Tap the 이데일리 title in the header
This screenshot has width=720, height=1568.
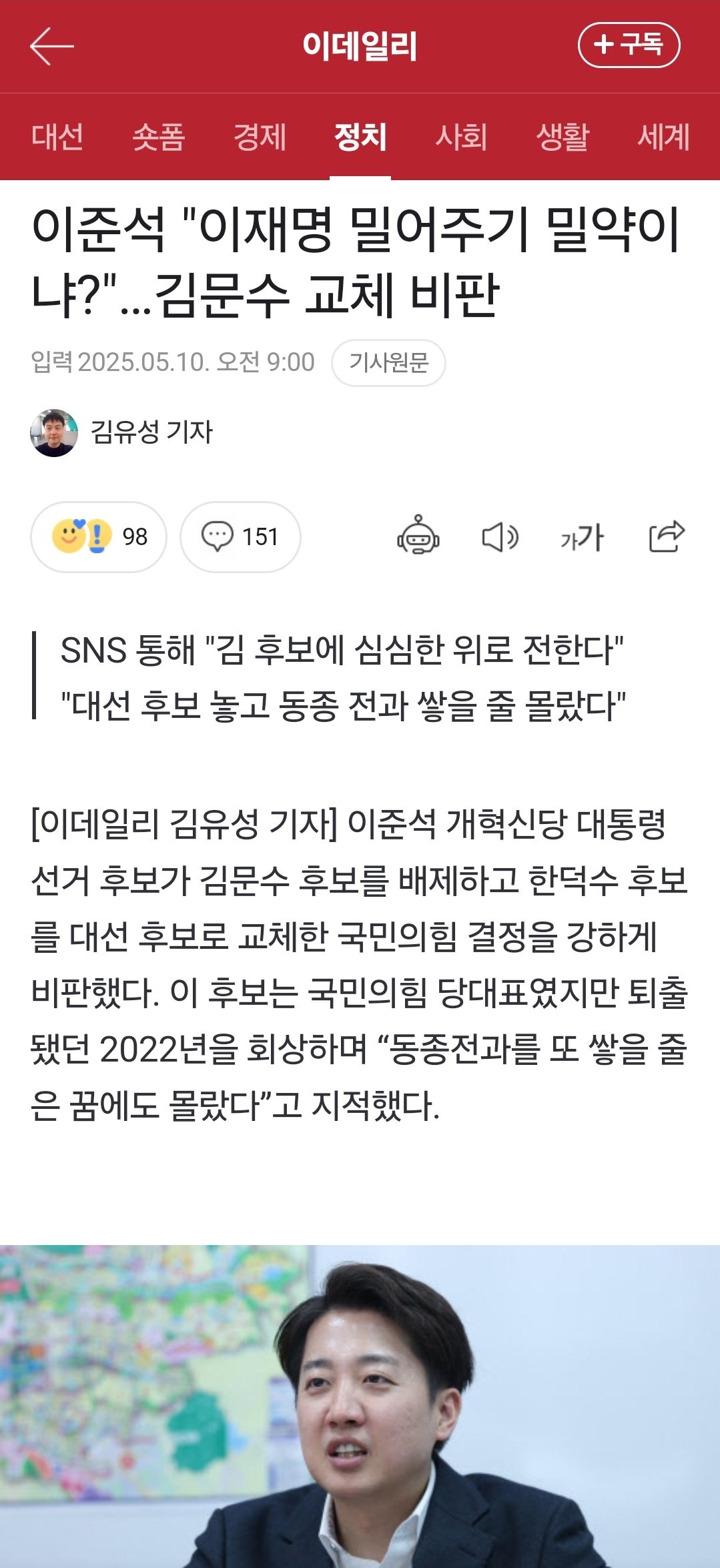coord(360,46)
